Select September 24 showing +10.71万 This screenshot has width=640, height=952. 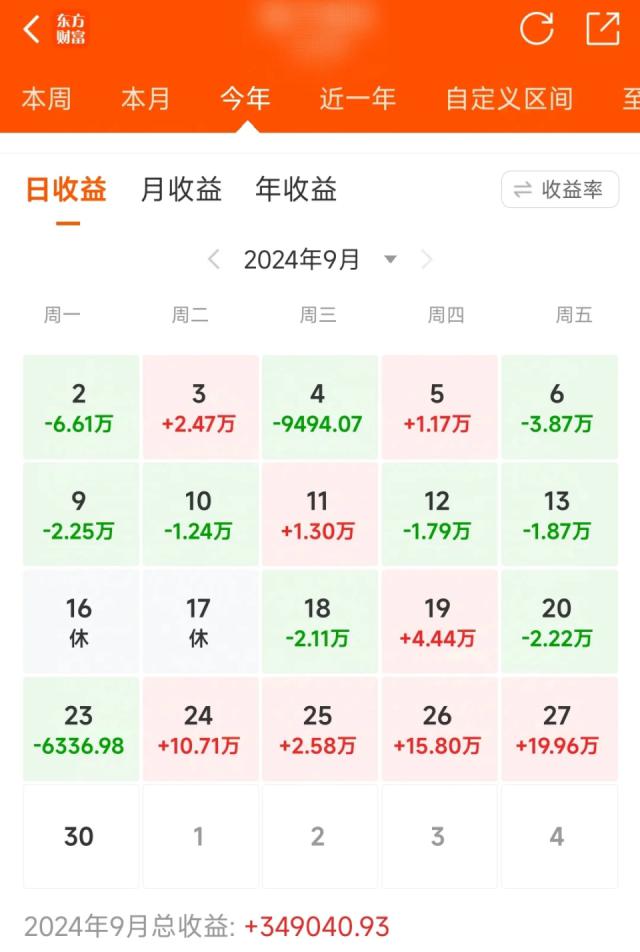tap(199, 729)
